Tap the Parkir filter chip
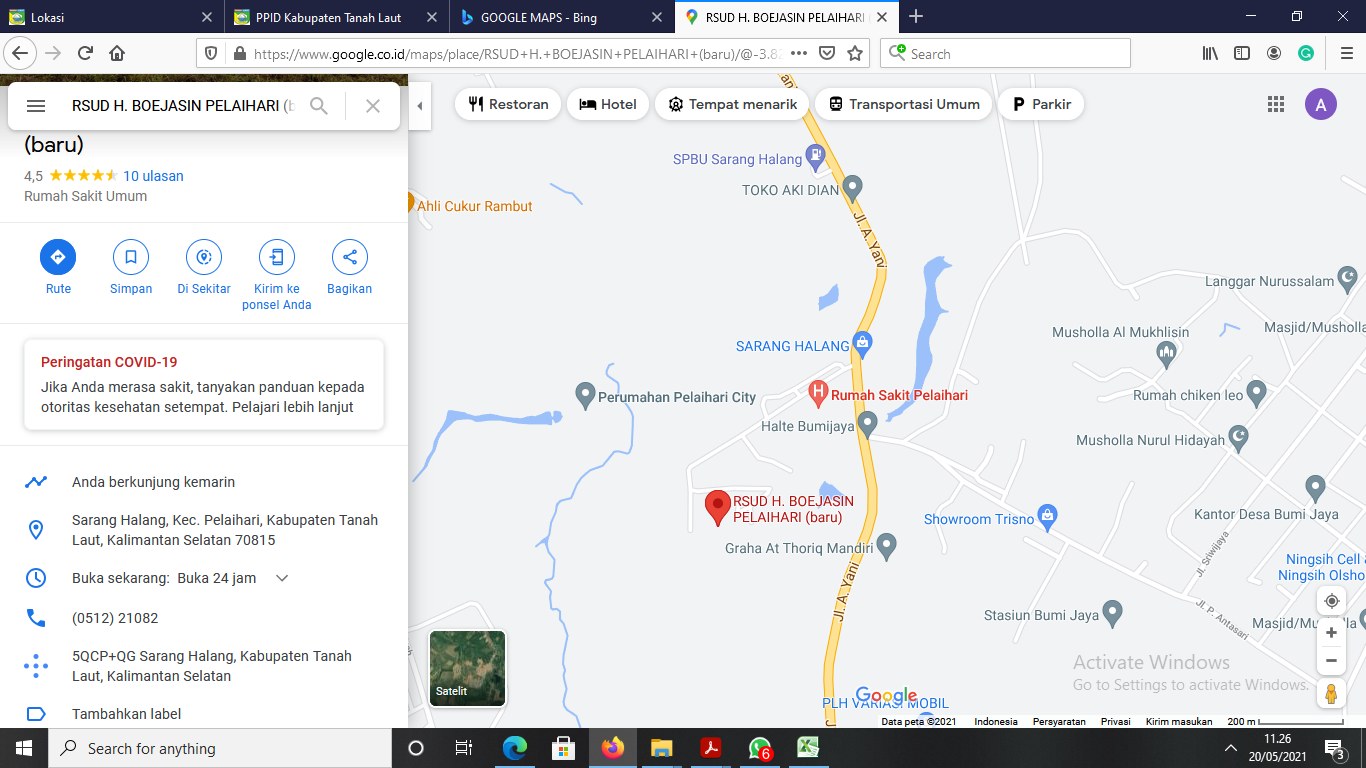 click(x=1041, y=104)
